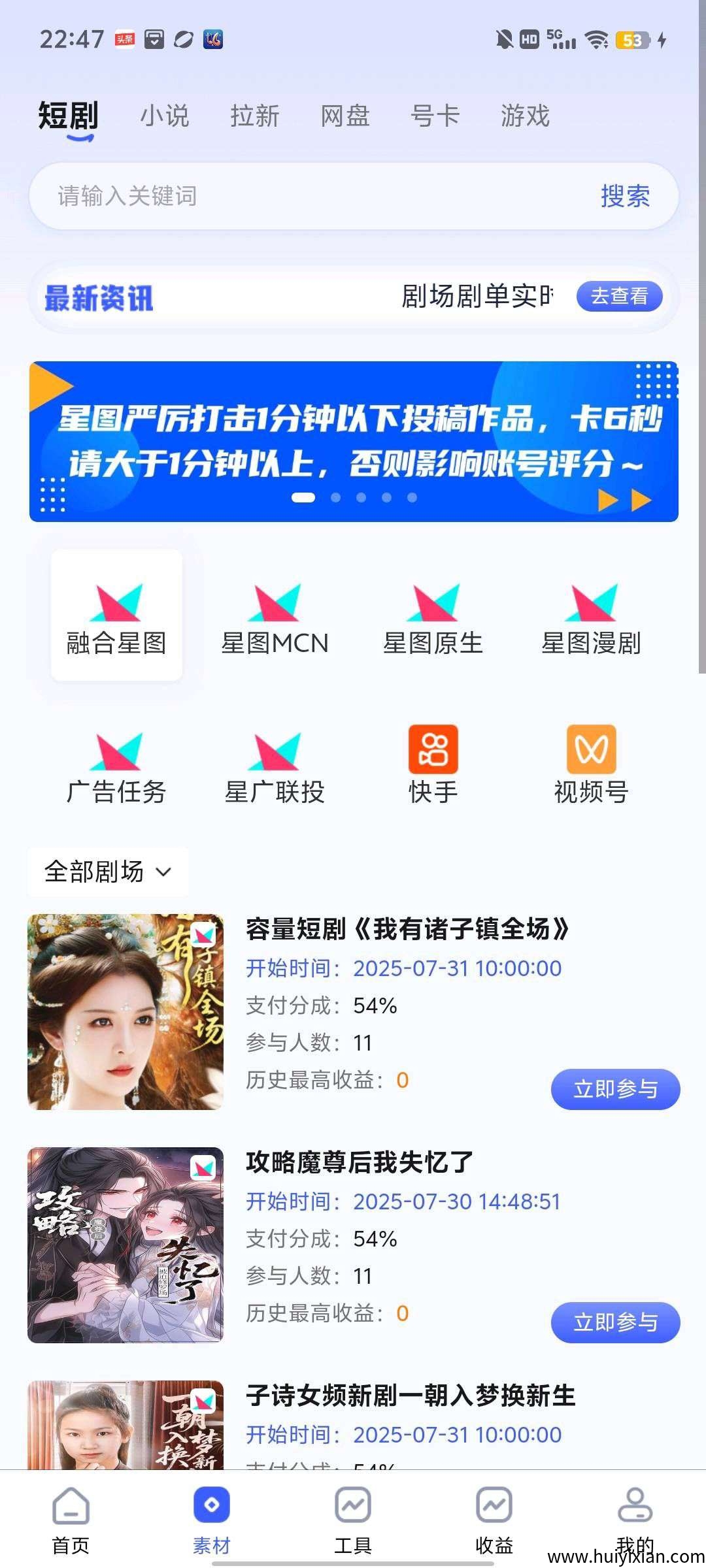Tap 去查看 beside 最新资讯

(x=619, y=296)
